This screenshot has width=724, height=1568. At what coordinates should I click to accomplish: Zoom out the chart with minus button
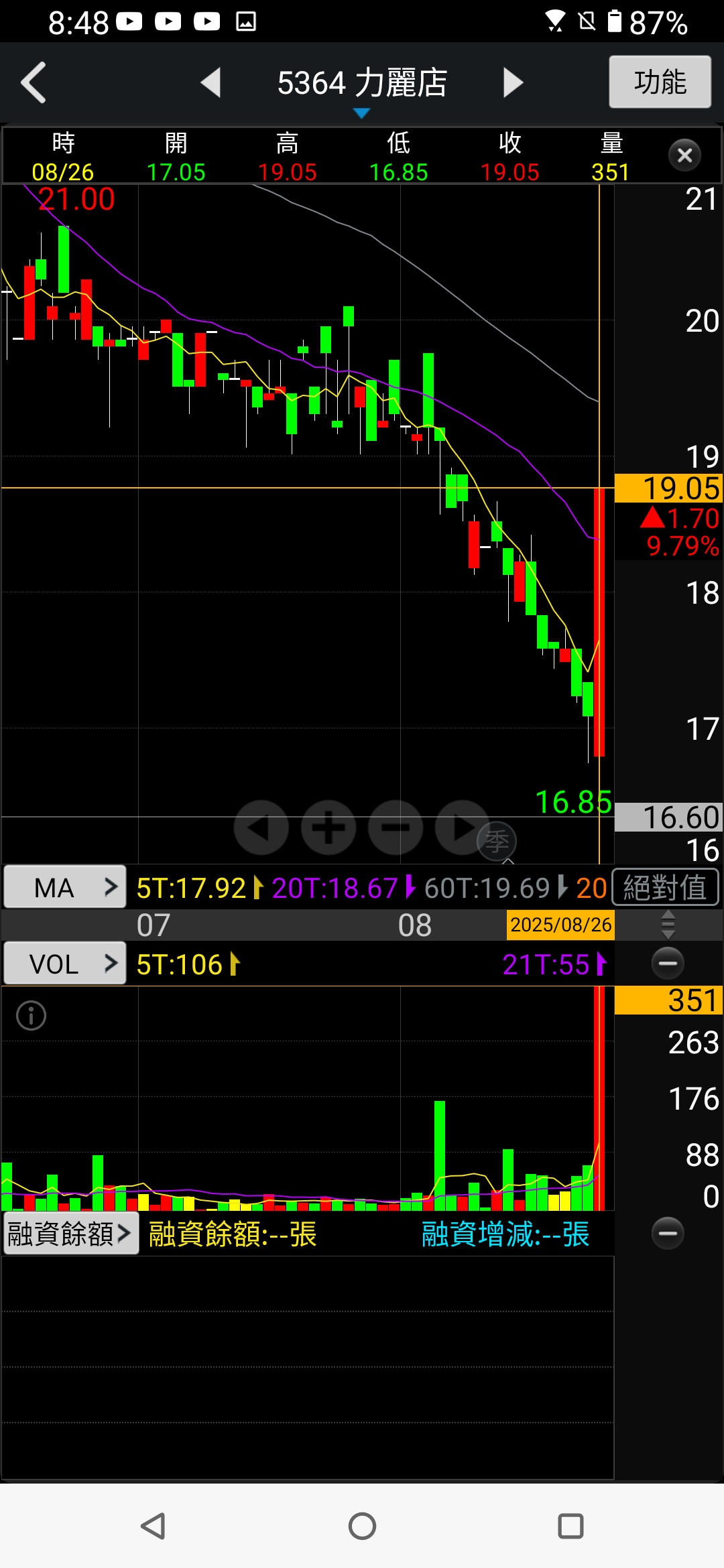pyautogui.click(x=396, y=828)
